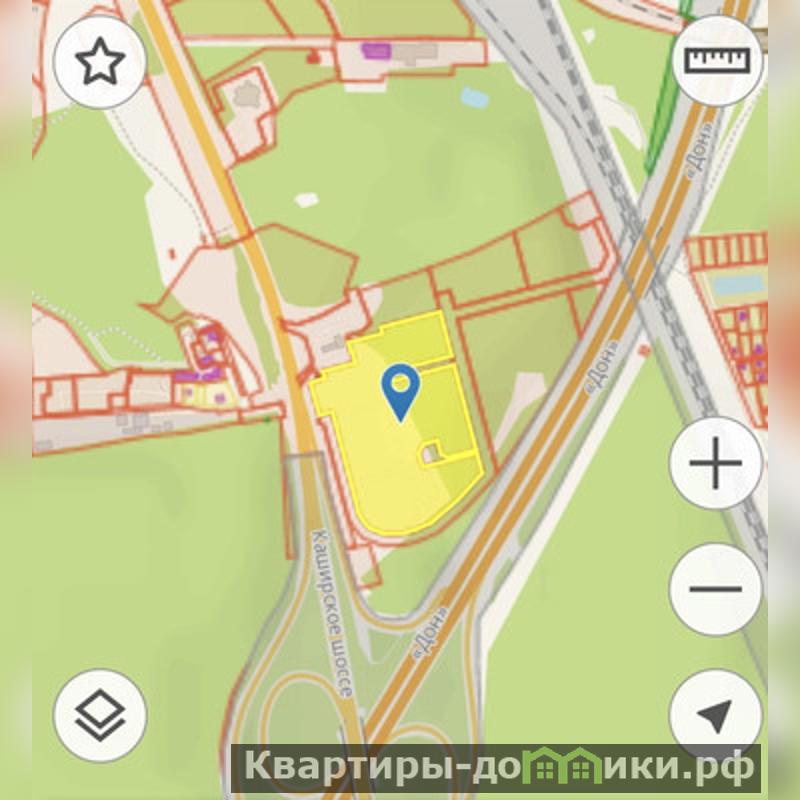This screenshot has height=800, width=800.
Task: Open the map layers selector
Action: pos(100,714)
